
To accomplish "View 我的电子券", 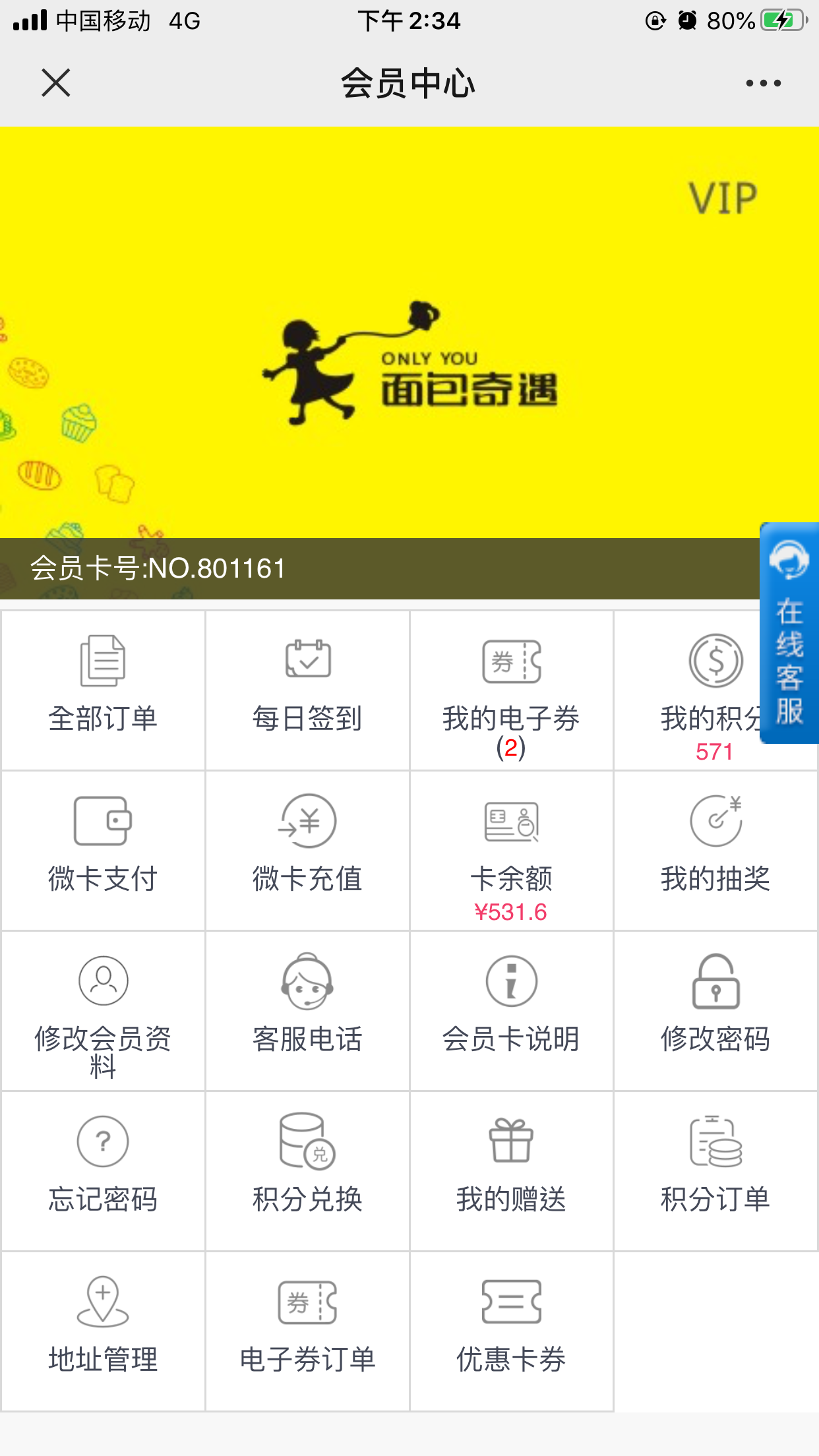I will tap(511, 690).
